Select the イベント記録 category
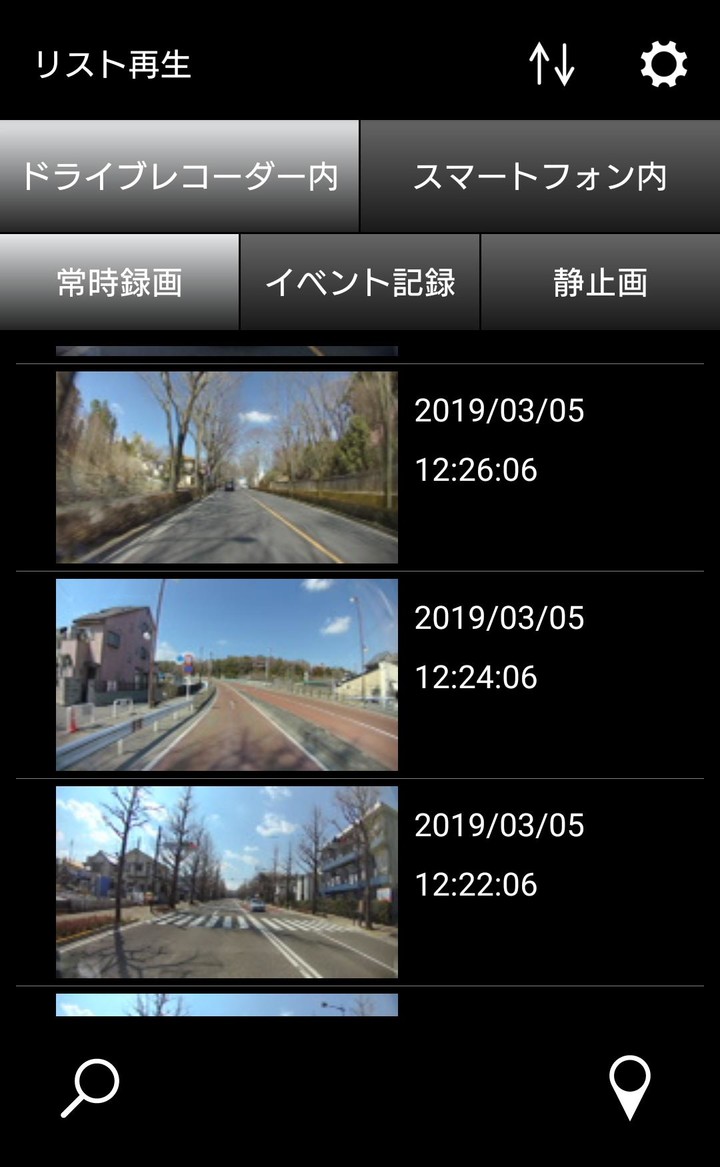This screenshot has width=720, height=1167. point(360,283)
